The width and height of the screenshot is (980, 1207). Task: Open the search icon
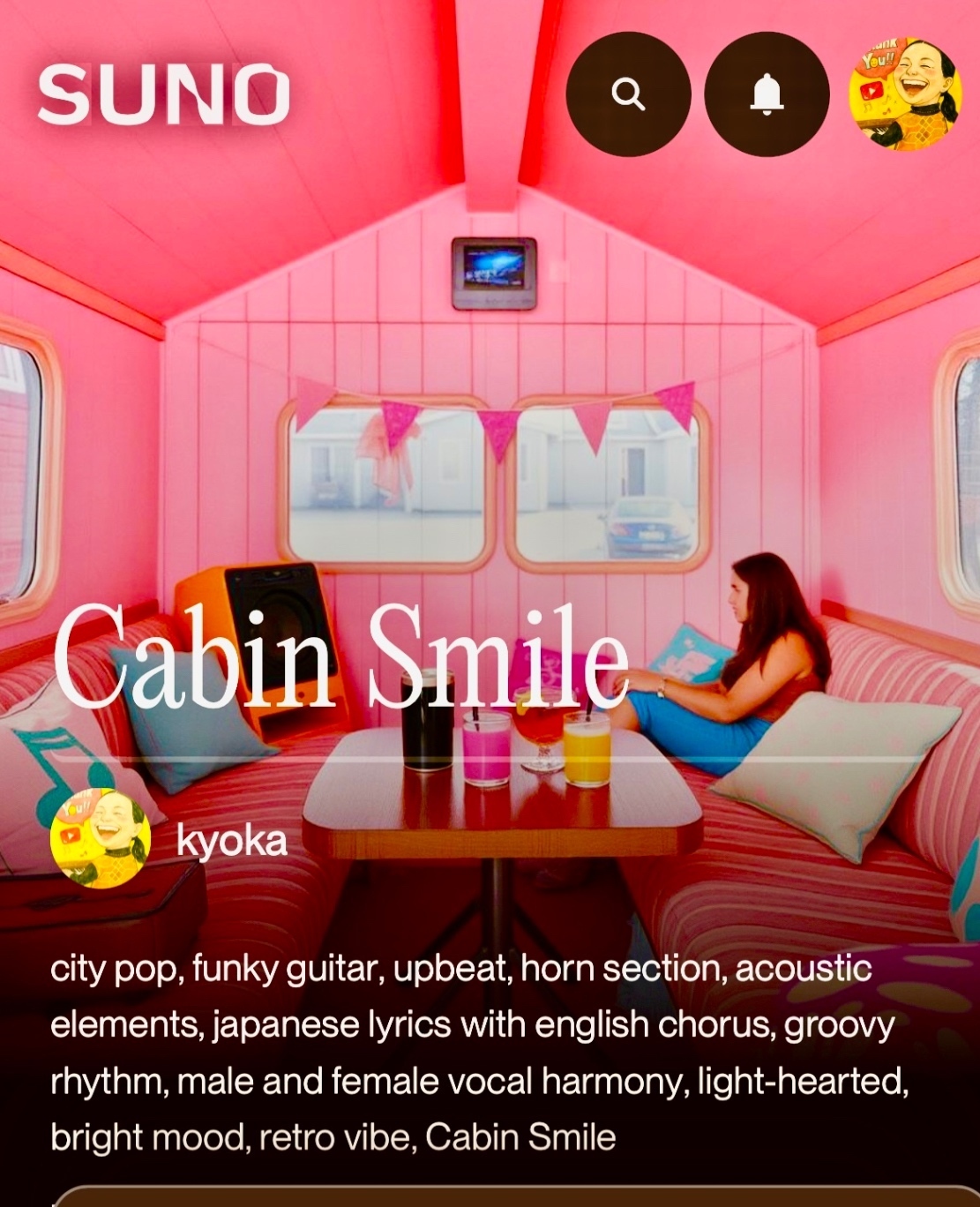pyautogui.click(x=628, y=94)
